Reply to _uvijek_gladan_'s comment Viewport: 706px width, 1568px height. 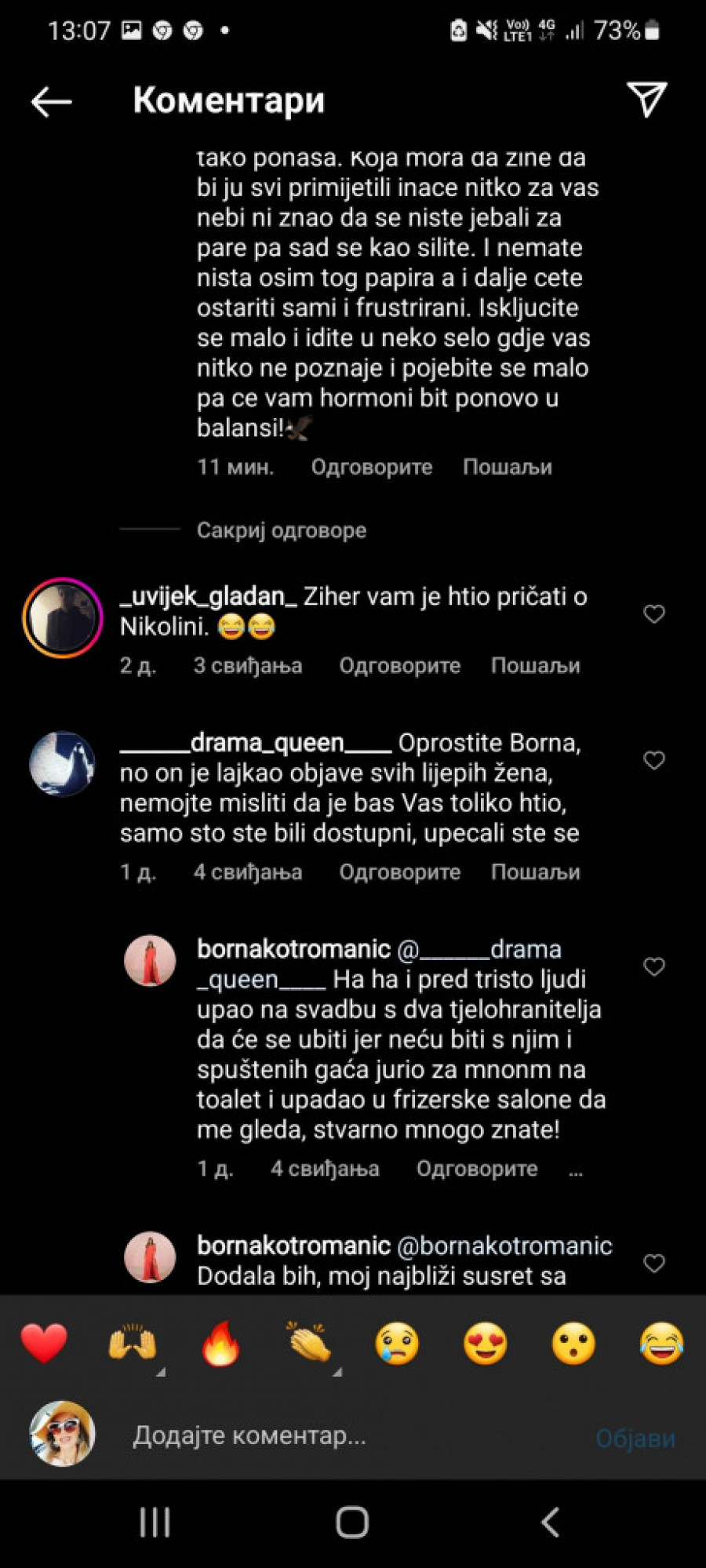399,666
